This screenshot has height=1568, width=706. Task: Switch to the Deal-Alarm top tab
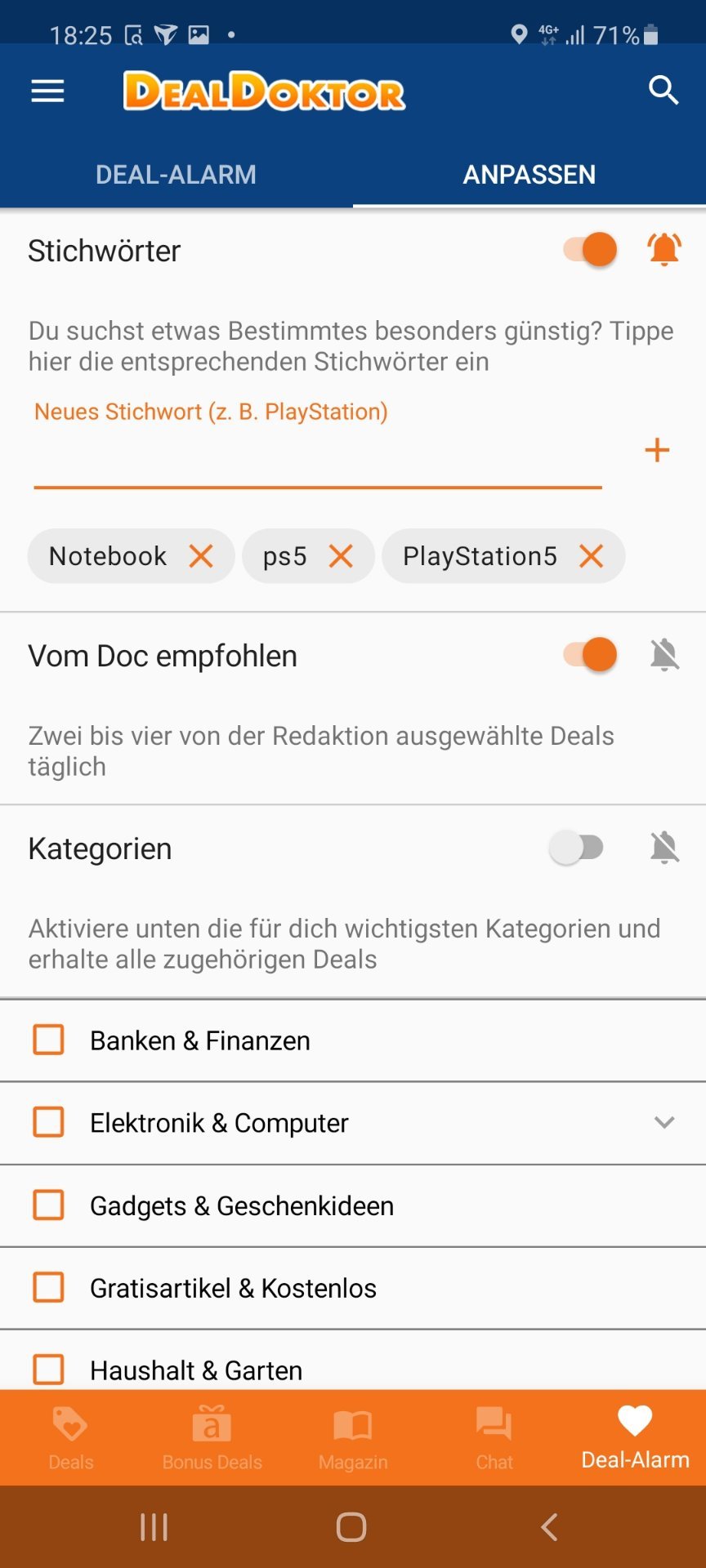tap(176, 174)
